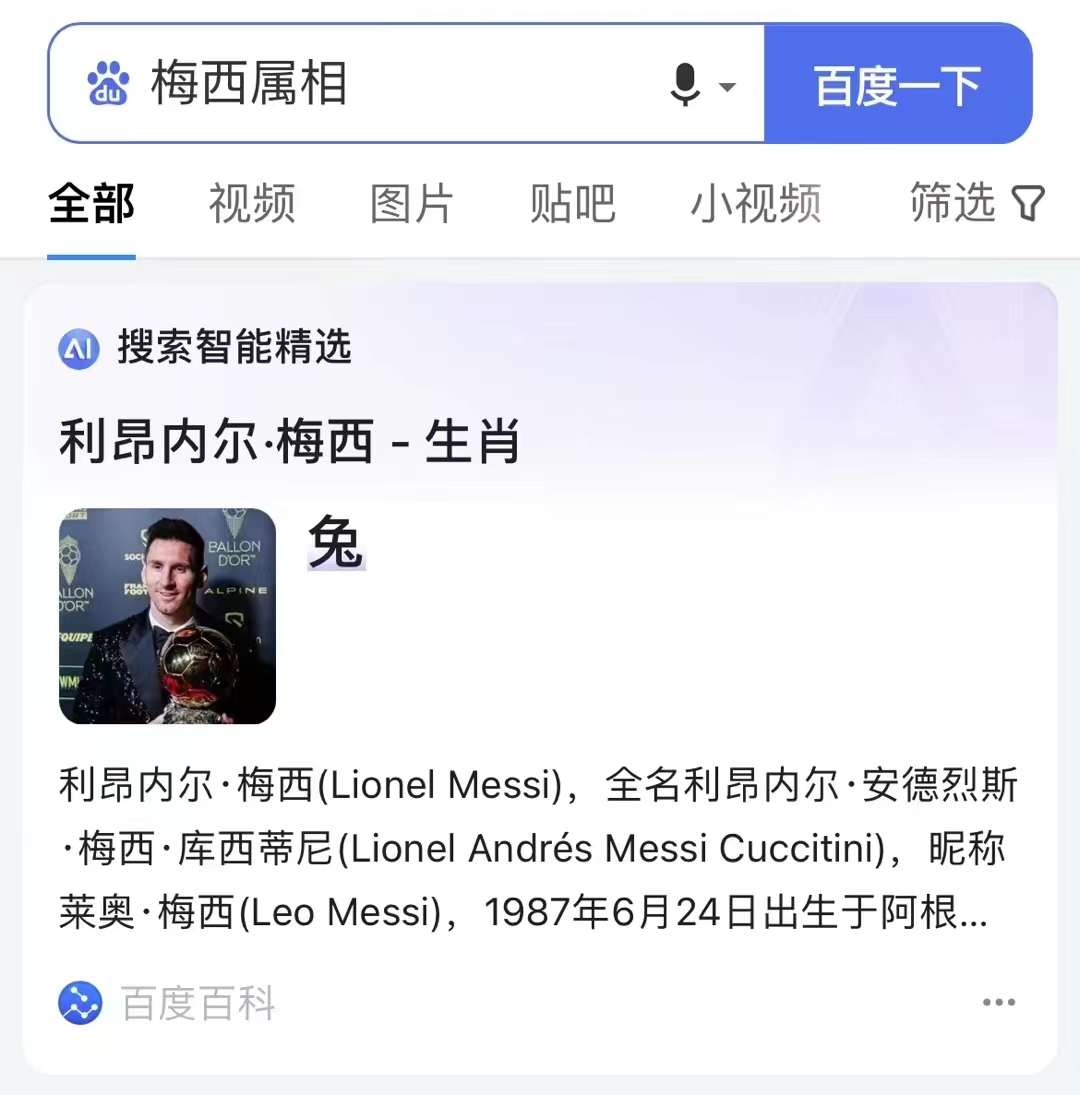
Task: Open the 利昂内尔·梅西 - 生肖 result
Action: click(x=290, y=442)
